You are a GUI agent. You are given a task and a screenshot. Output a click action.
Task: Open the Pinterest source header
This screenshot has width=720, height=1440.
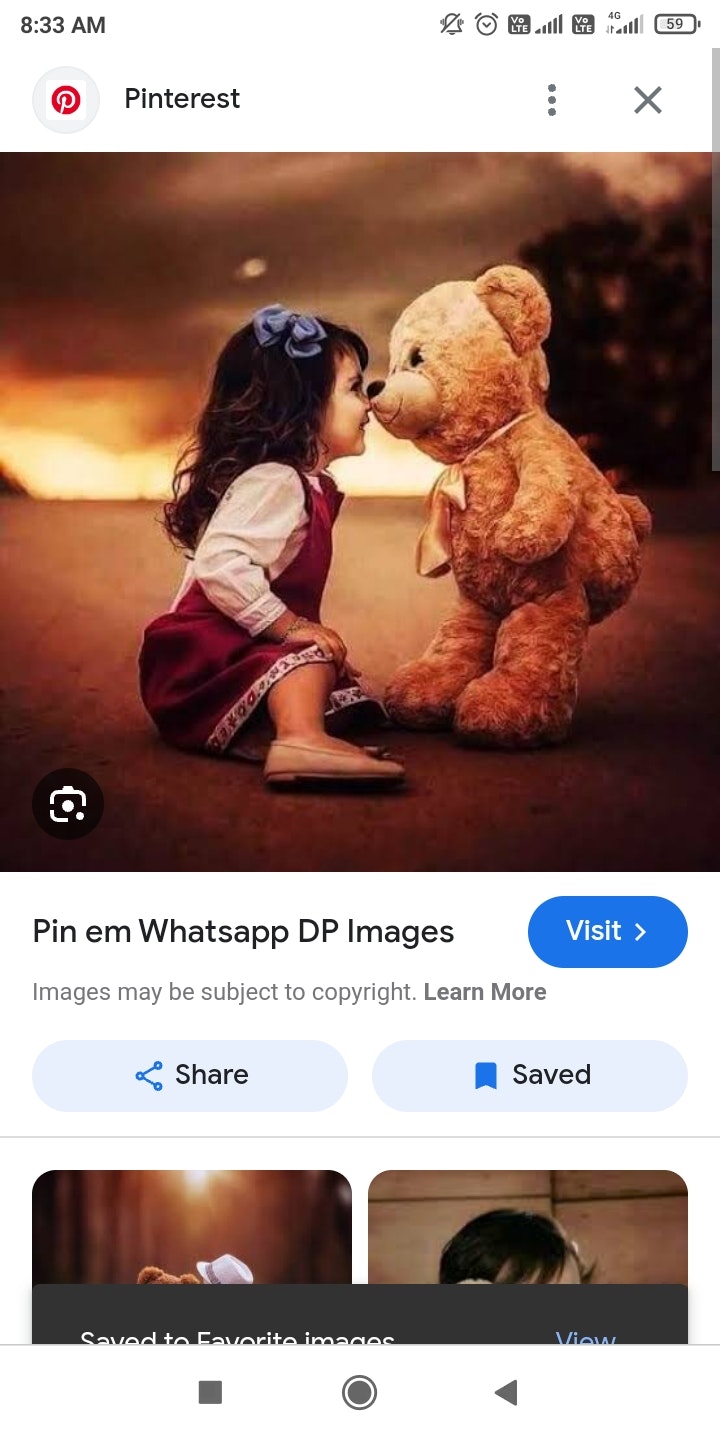tap(180, 99)
